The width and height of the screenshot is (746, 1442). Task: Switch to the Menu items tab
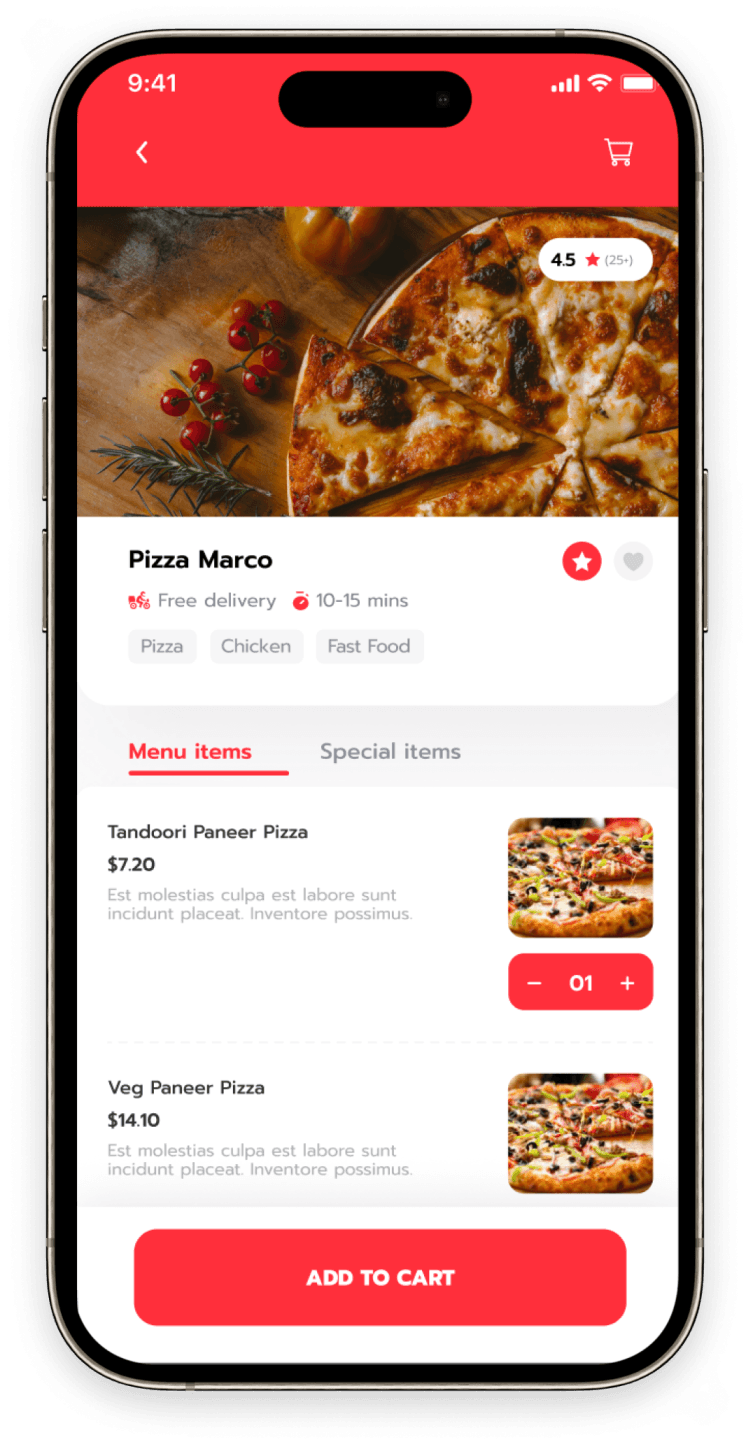190,752
